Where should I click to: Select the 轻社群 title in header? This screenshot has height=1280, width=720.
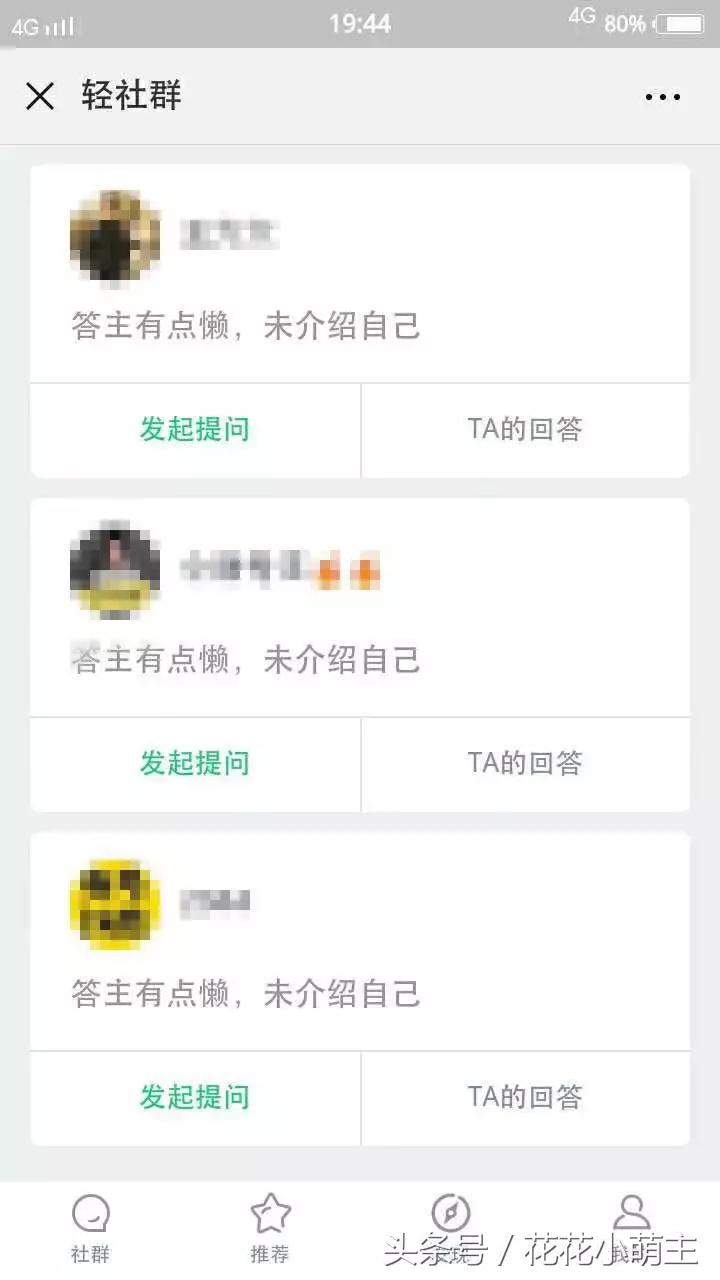pos(128,96)
